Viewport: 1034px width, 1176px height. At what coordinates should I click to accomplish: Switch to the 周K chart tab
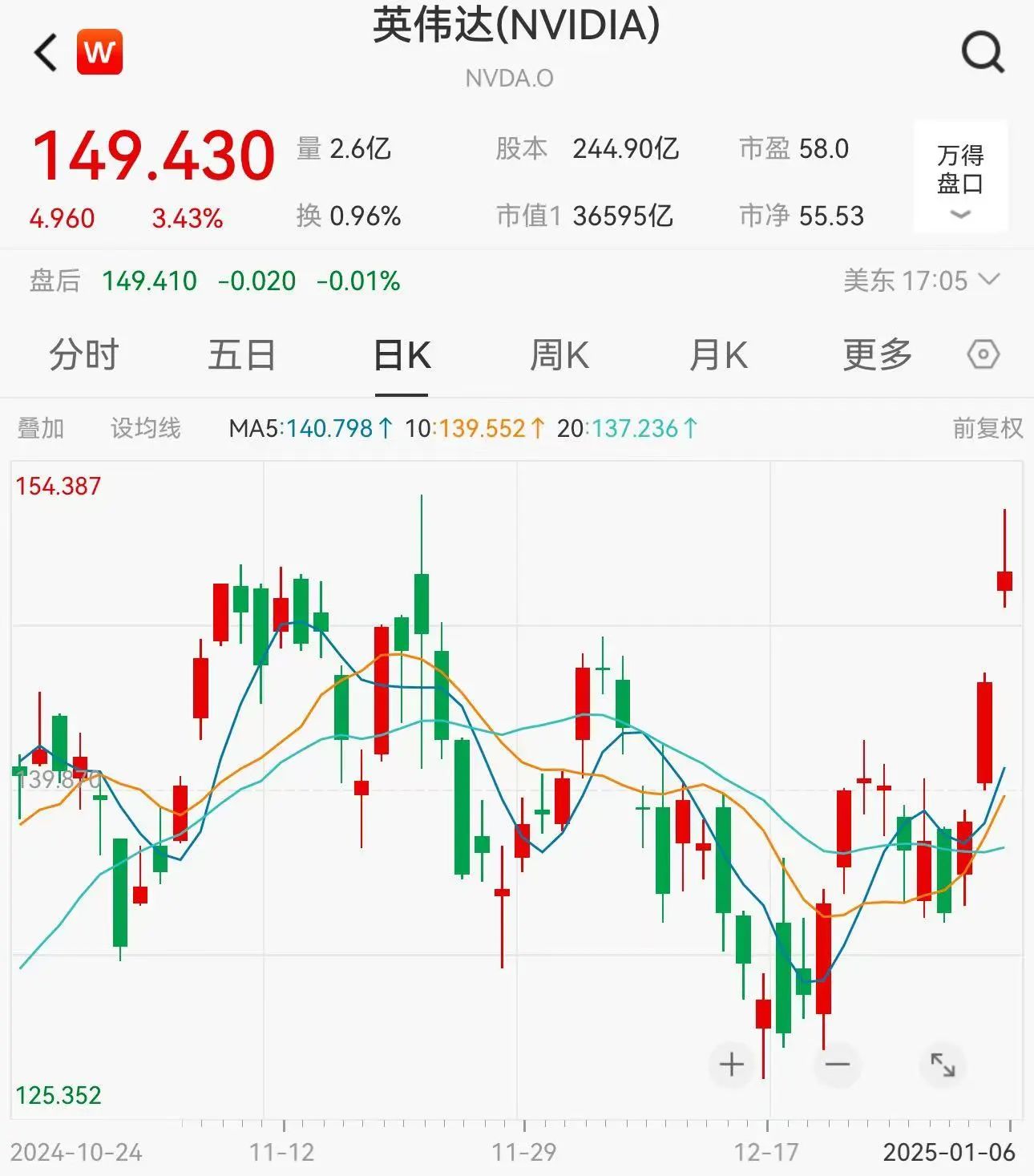(559, 355)
